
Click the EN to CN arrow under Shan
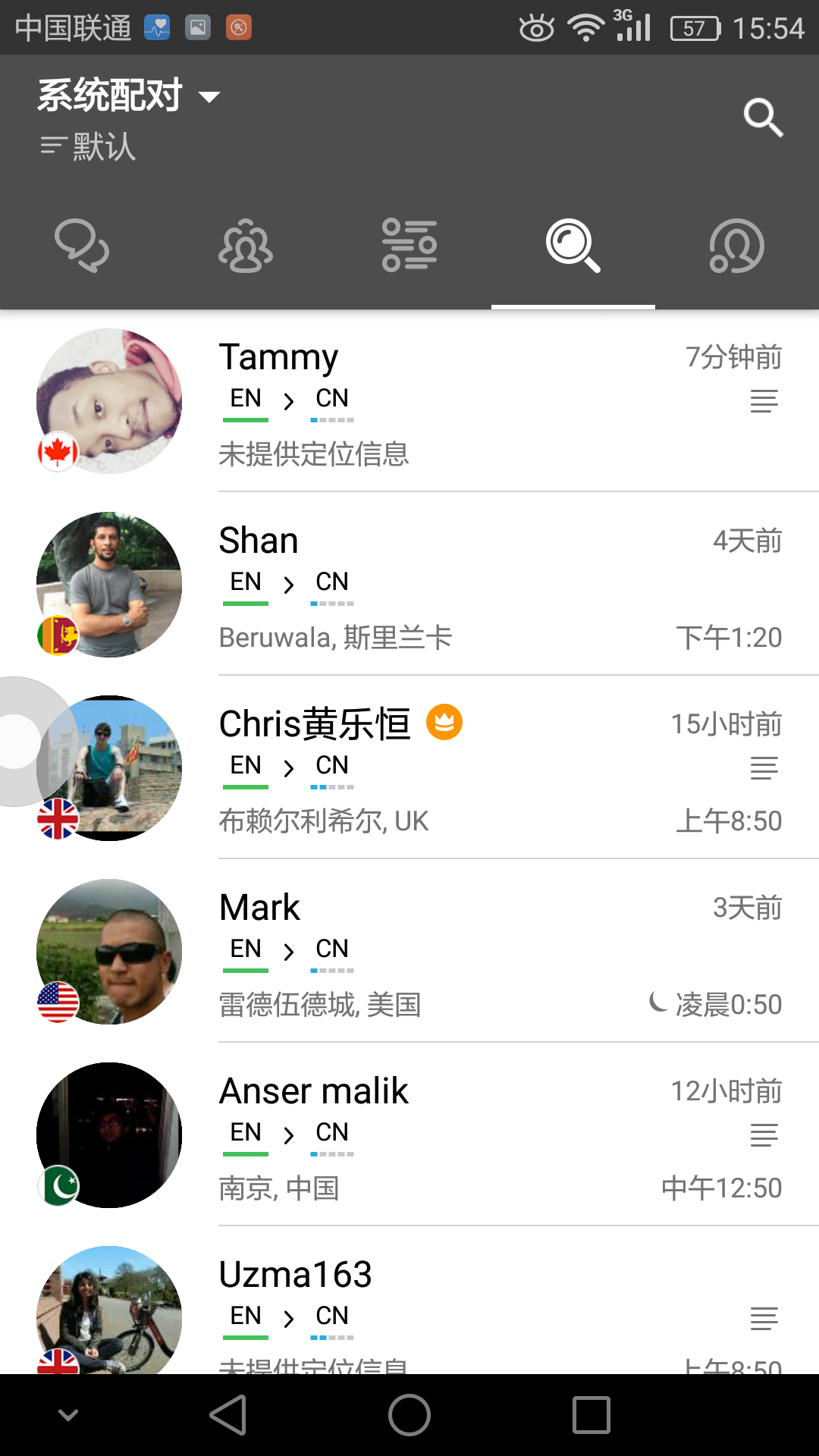(288, 582)
